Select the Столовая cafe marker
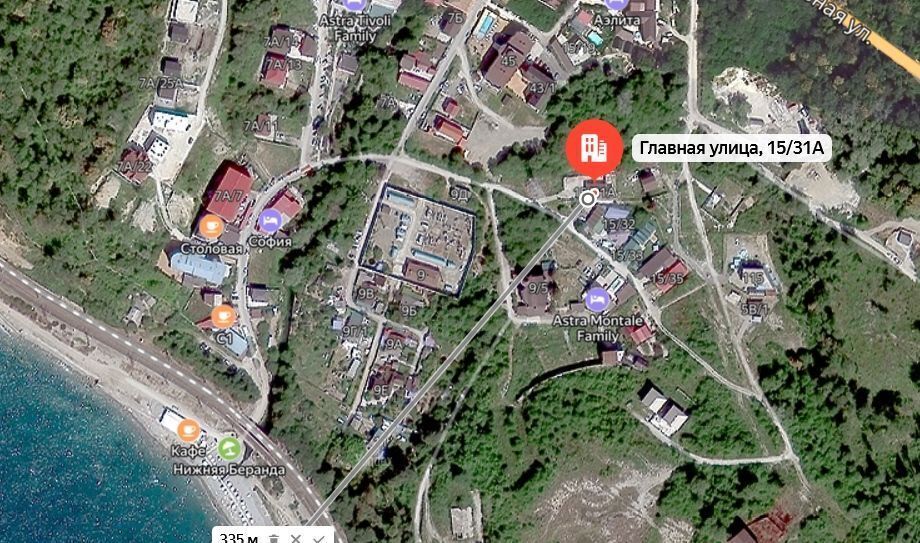Viewport: 920px width, 543px height. (x=211, y=226)
